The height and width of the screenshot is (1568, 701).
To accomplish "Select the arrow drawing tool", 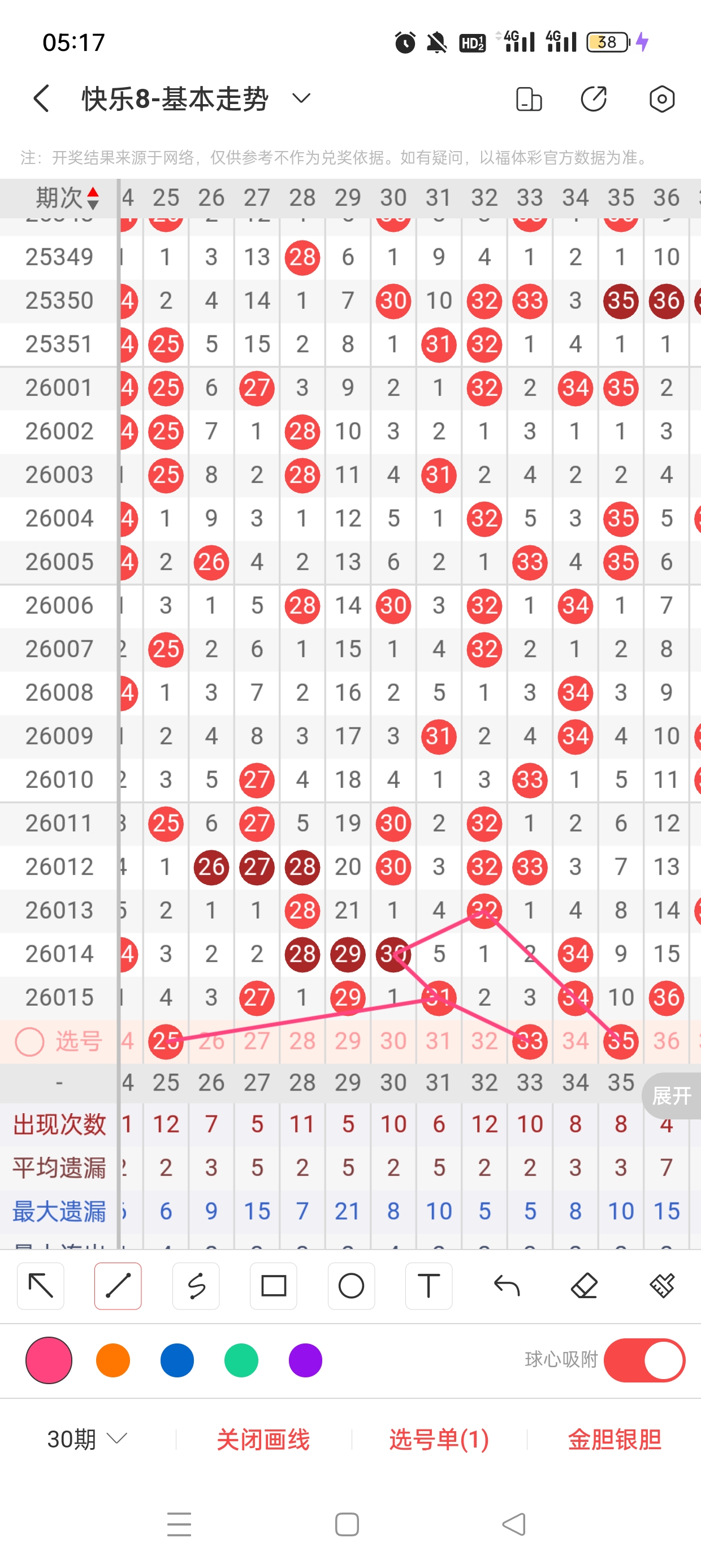I will pyautogui.click(x=41, y=1286).
